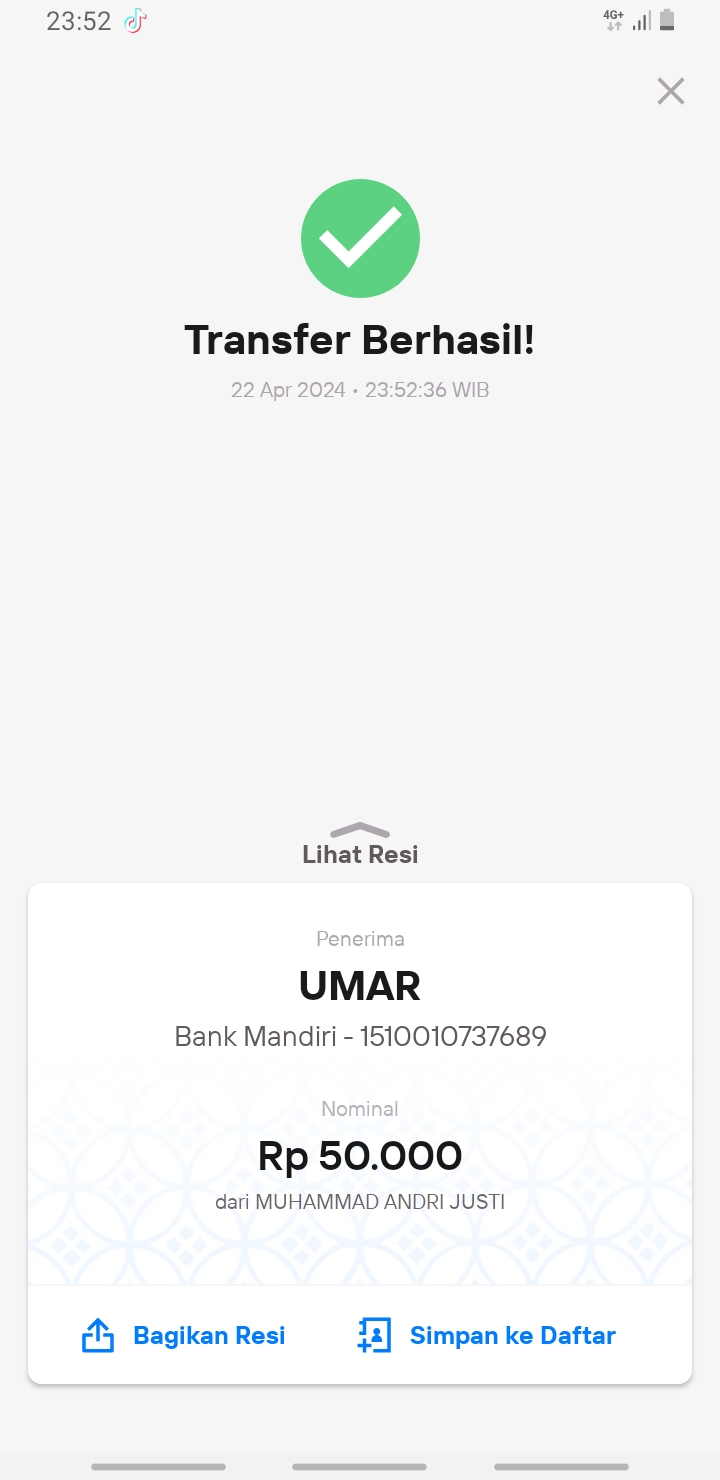The image size is (720, 1480).
Task: Share the receipt via Bagikan Resi
Action: click(184, 1335)
